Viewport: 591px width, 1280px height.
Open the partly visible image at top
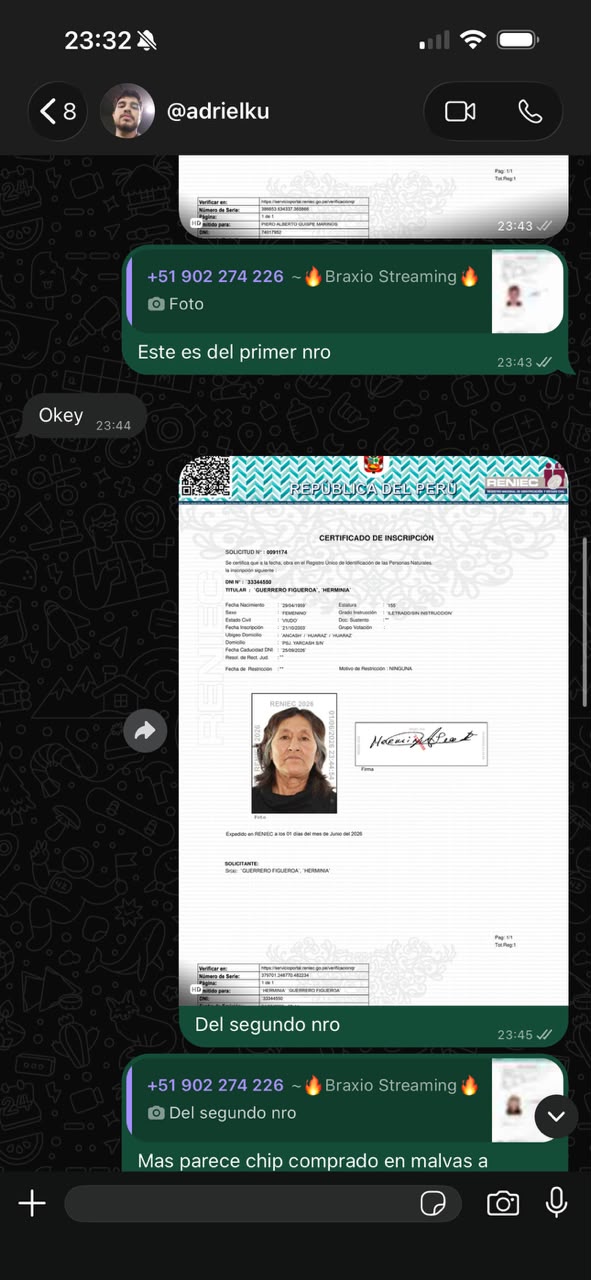point(374,196)
